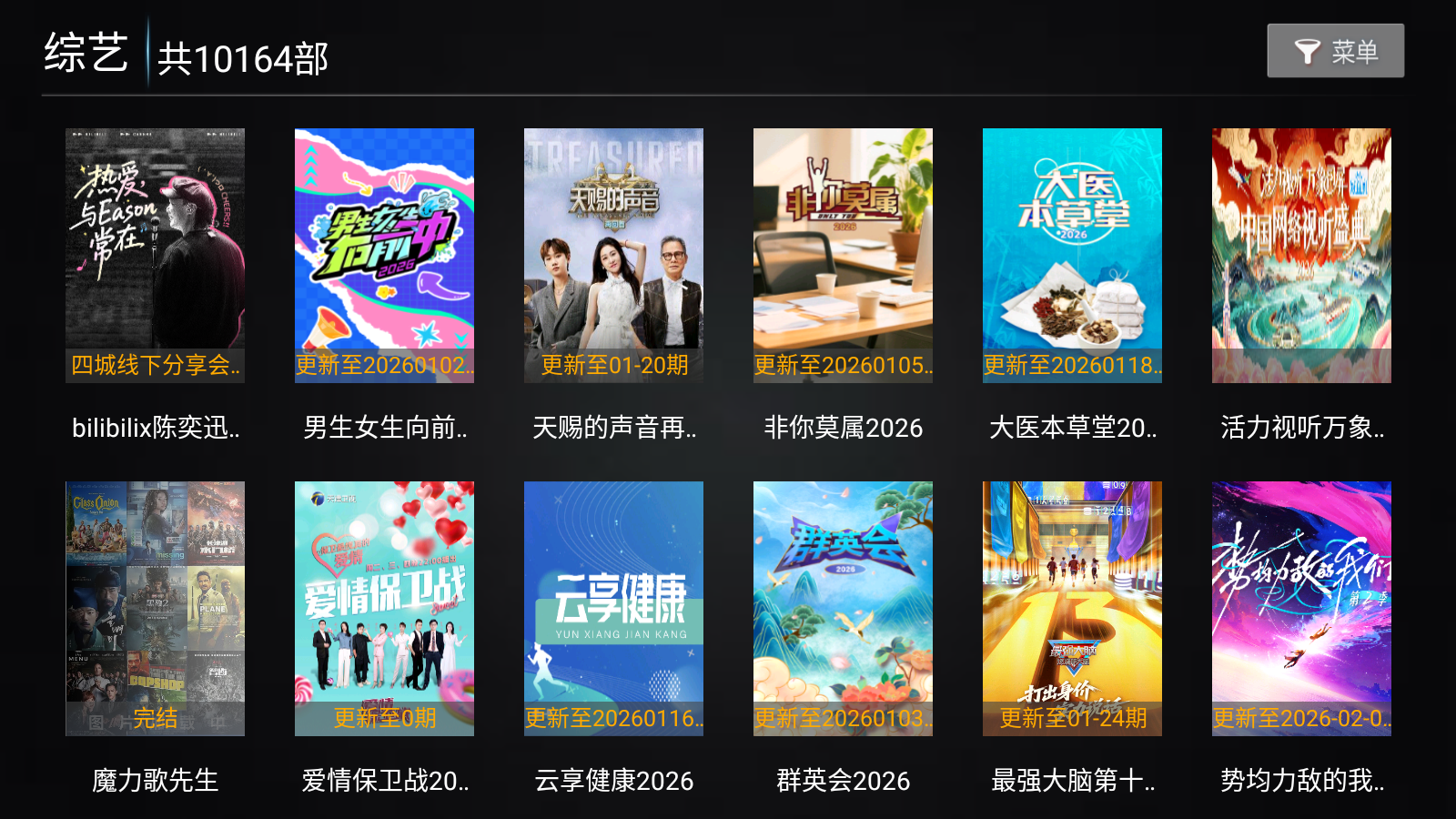Select 爱情保卫战 show tile
This screenshot has width=1456, height=819.
click(384, 608)
